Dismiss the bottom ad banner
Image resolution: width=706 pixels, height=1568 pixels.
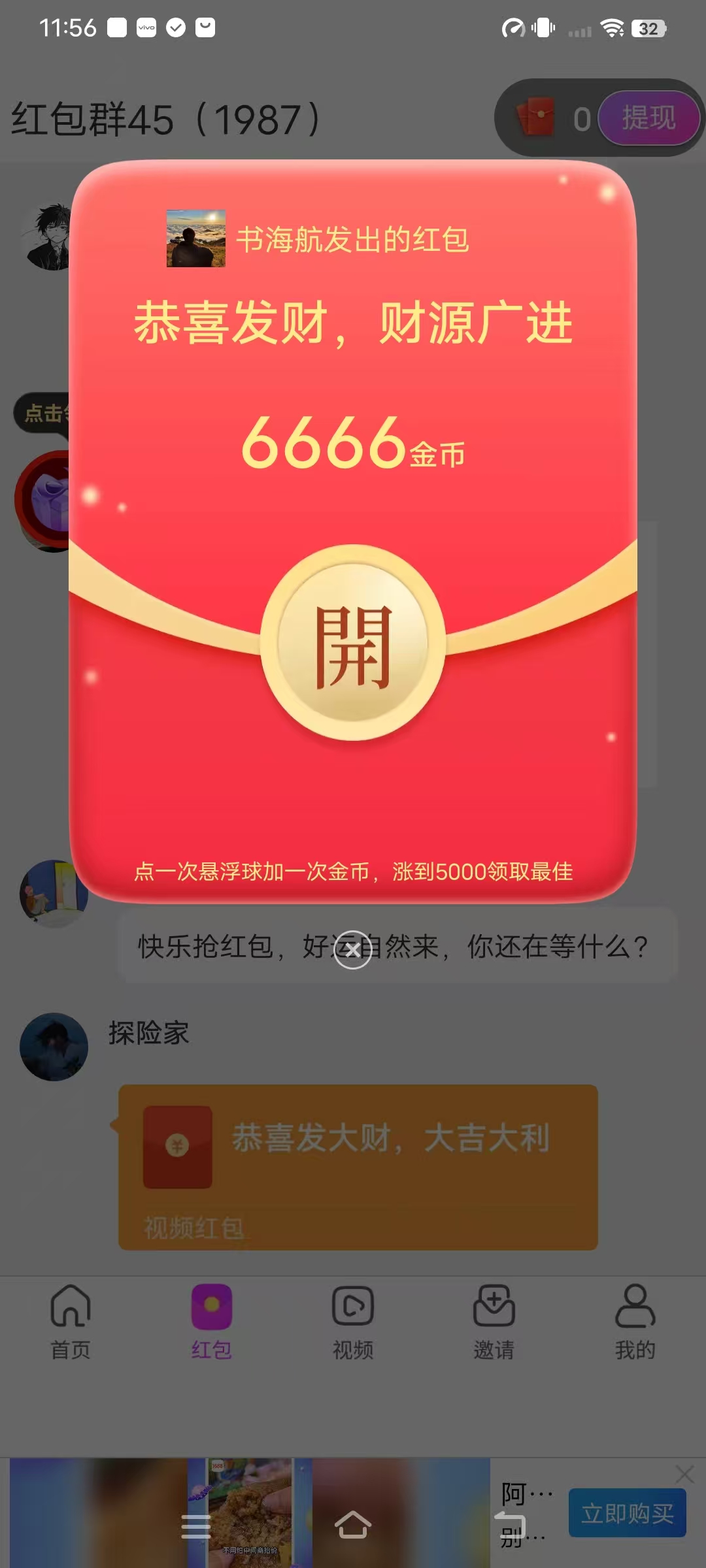(x=684, y=1474)
